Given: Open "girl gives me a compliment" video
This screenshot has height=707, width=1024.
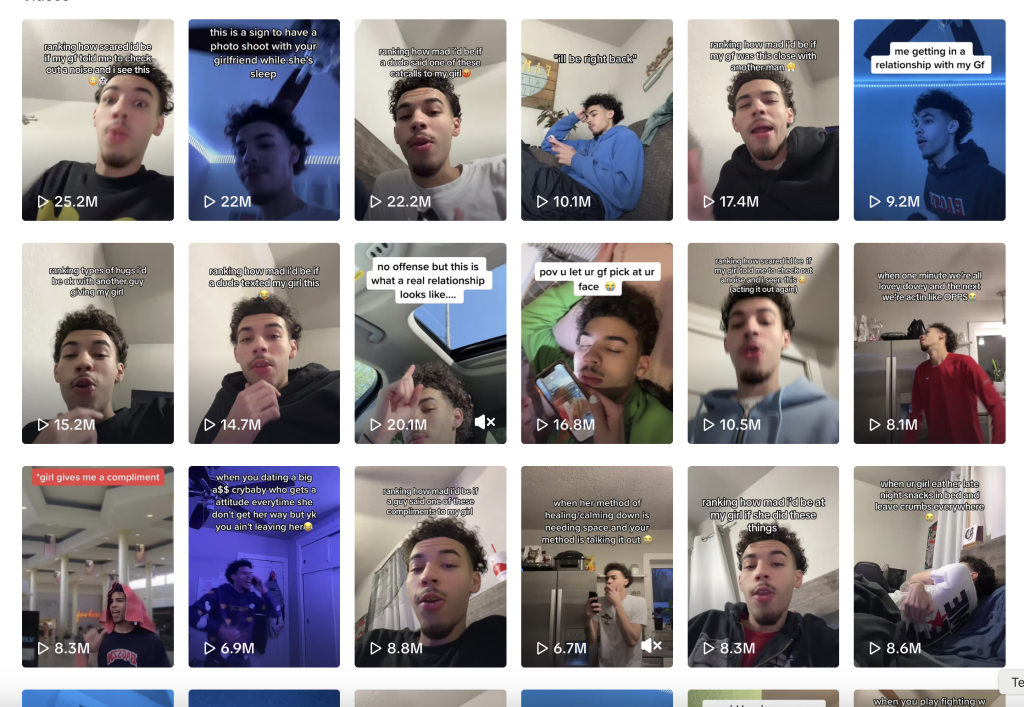Looking at the screenshot, I should click(98, 566).
